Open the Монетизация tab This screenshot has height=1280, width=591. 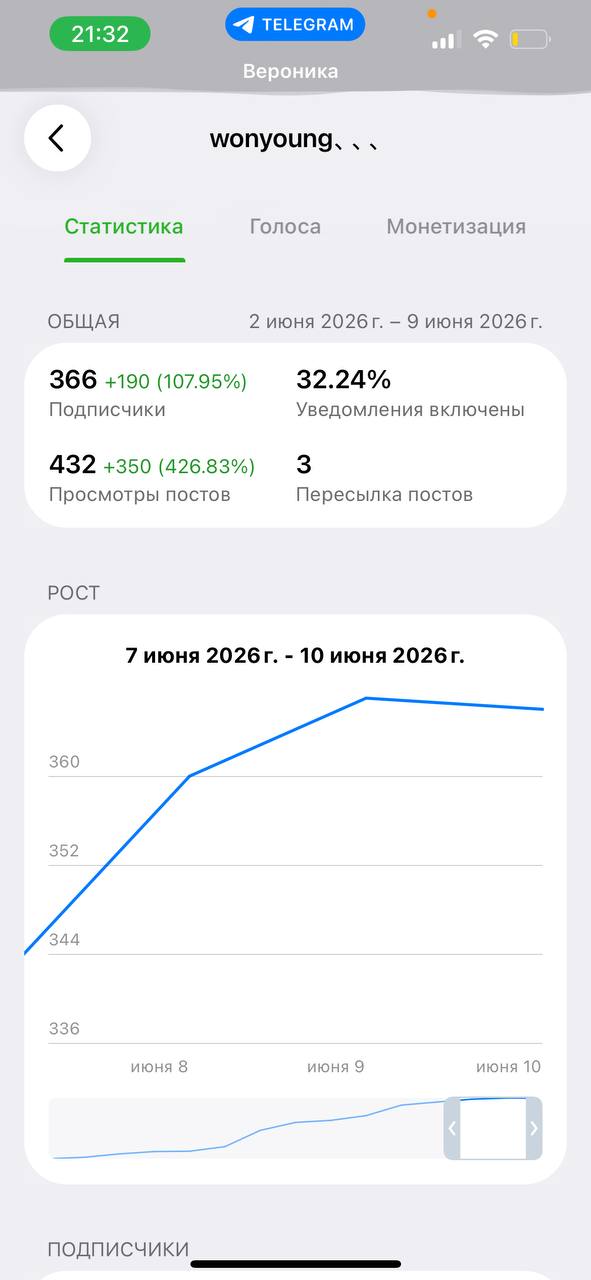coord(456,226)
